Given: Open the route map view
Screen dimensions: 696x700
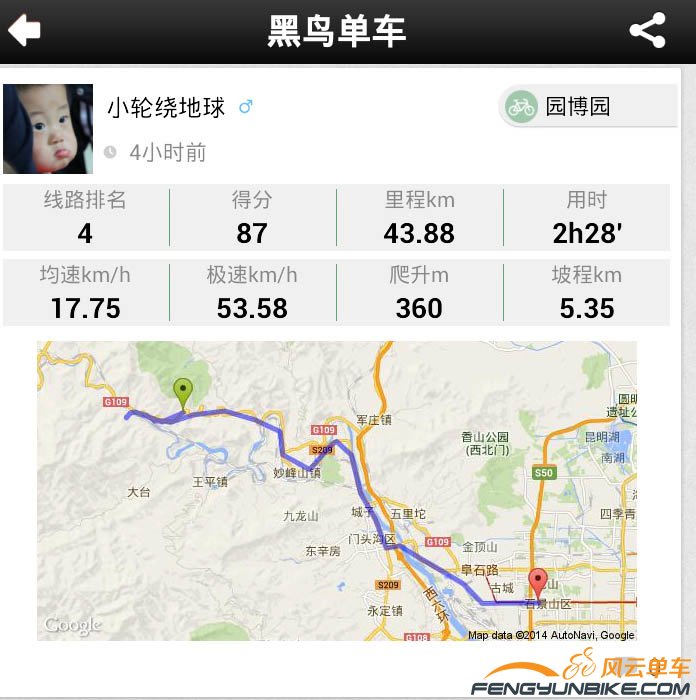Looking at the screenshot, I should tap(336, 490).
